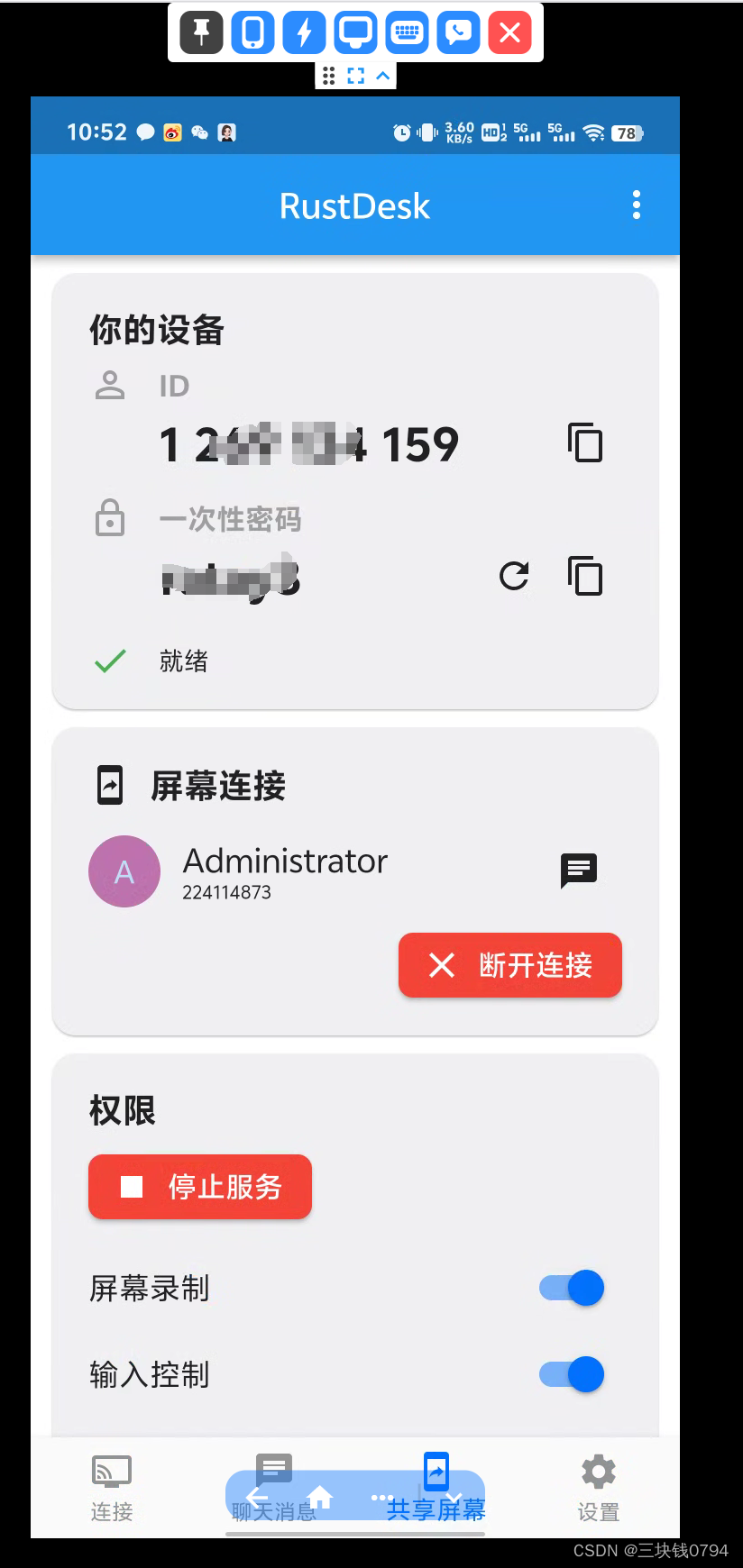Stop the service with 停止服务
Viewport: 743px width, 1568px height.
pos(200,1187)
